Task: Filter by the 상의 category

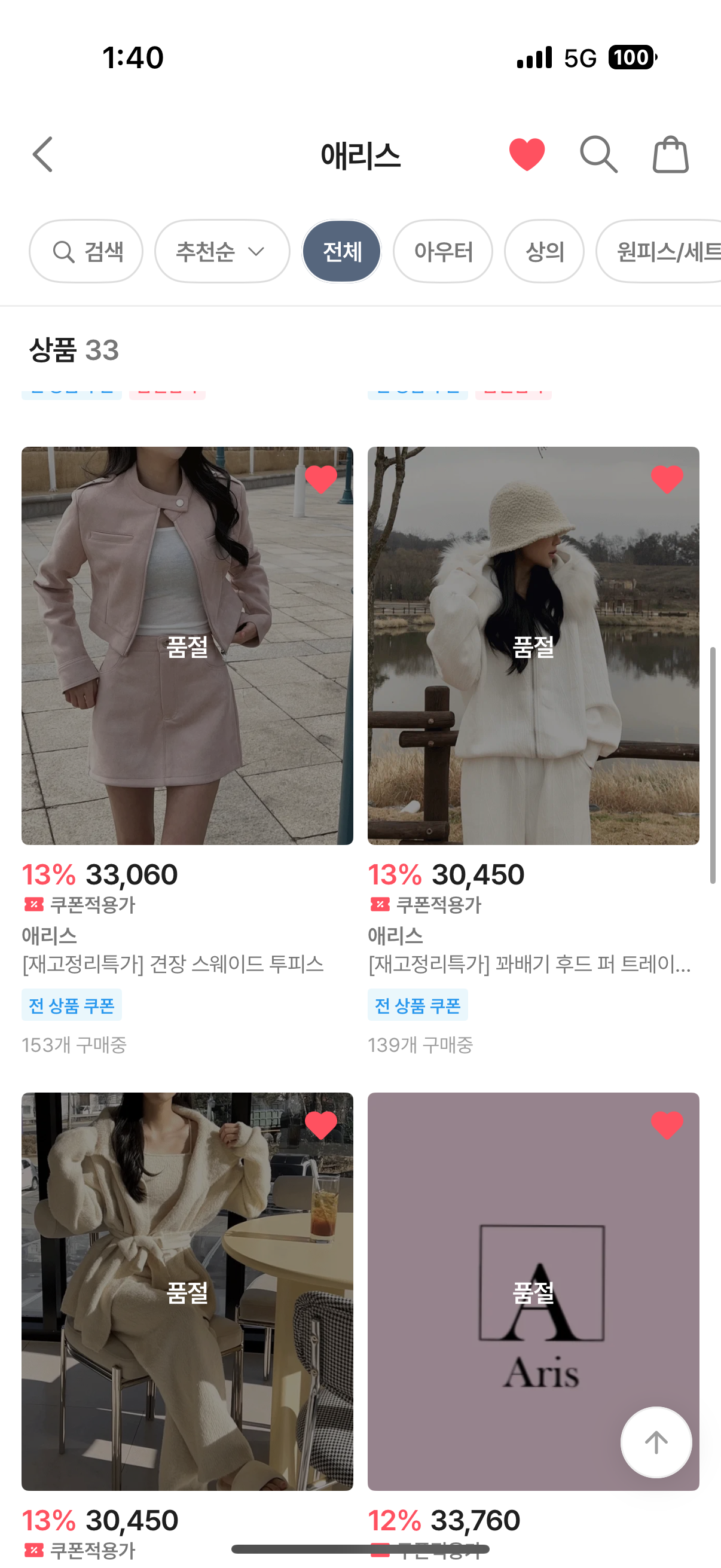Action: [544, 251]
